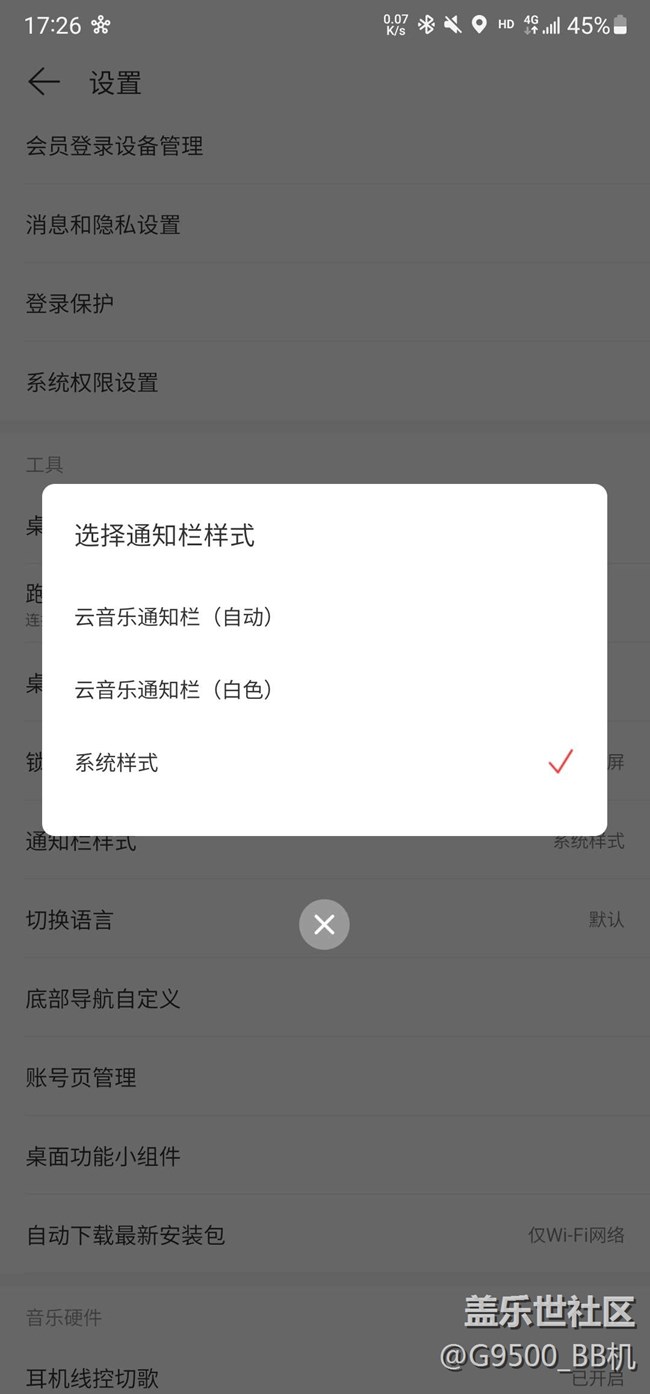Dismiss the dialog with the X button
The height and width of the screenshot is (1394, 650).
click(x=324, y=925)
